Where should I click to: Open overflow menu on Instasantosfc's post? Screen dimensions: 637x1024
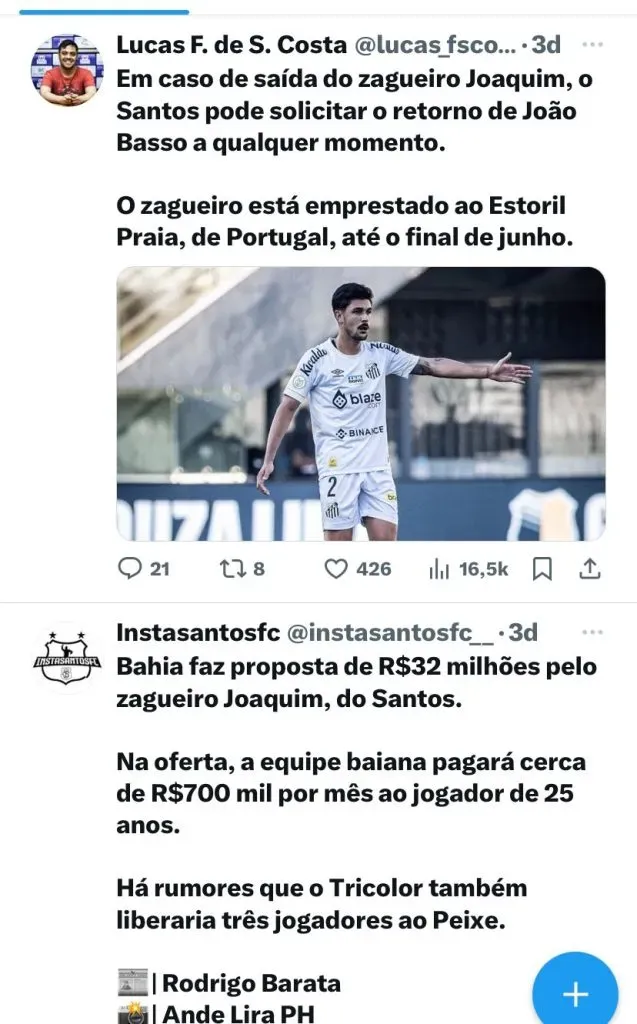pos(592,632)
